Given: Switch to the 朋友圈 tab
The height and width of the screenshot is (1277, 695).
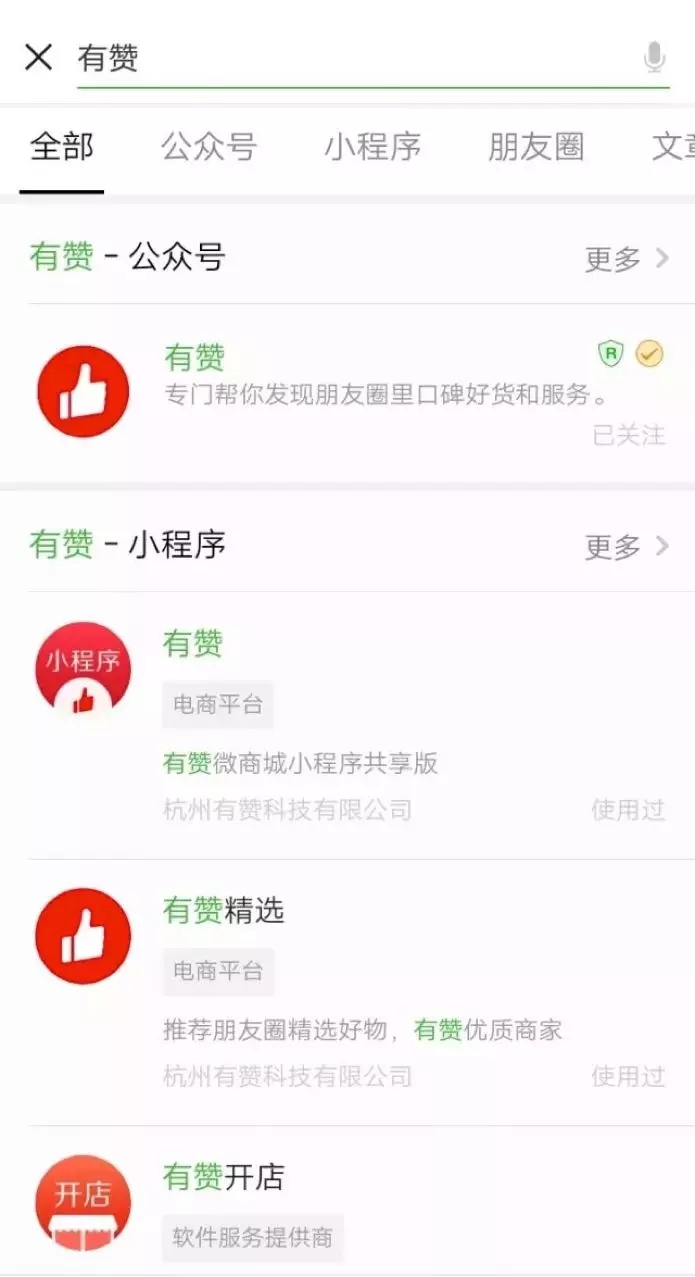Looking at the screenshot, I should 536,148.
